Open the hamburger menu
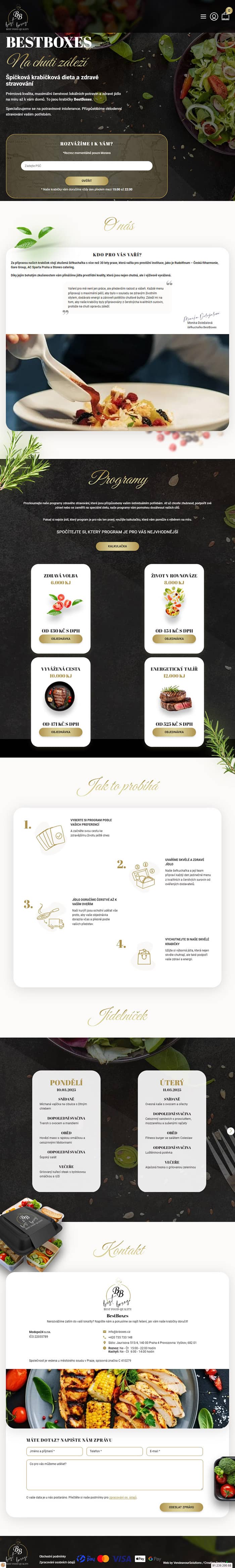This screenshot has height=1568, width=235. (x=203, y=16)
